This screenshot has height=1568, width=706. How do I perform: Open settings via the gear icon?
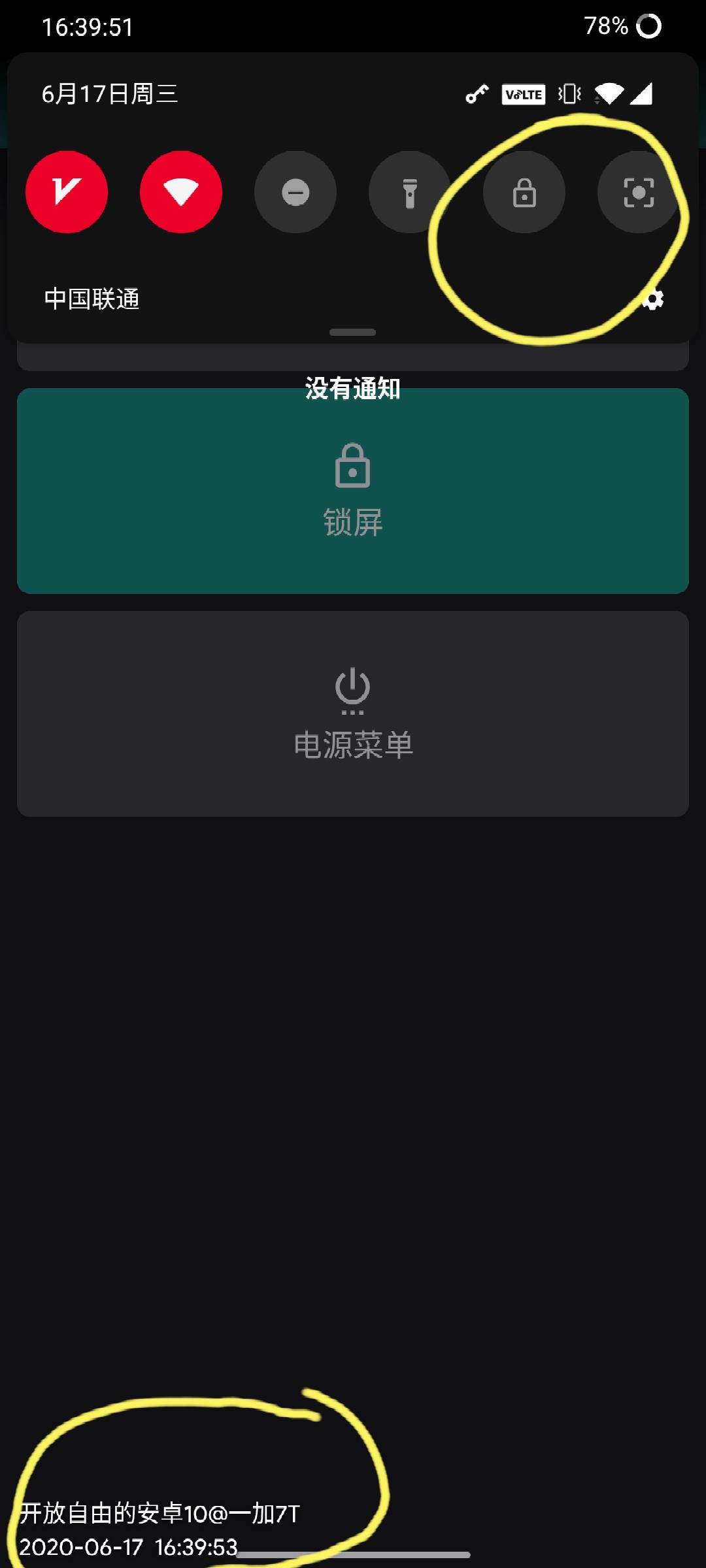point(652,300)
